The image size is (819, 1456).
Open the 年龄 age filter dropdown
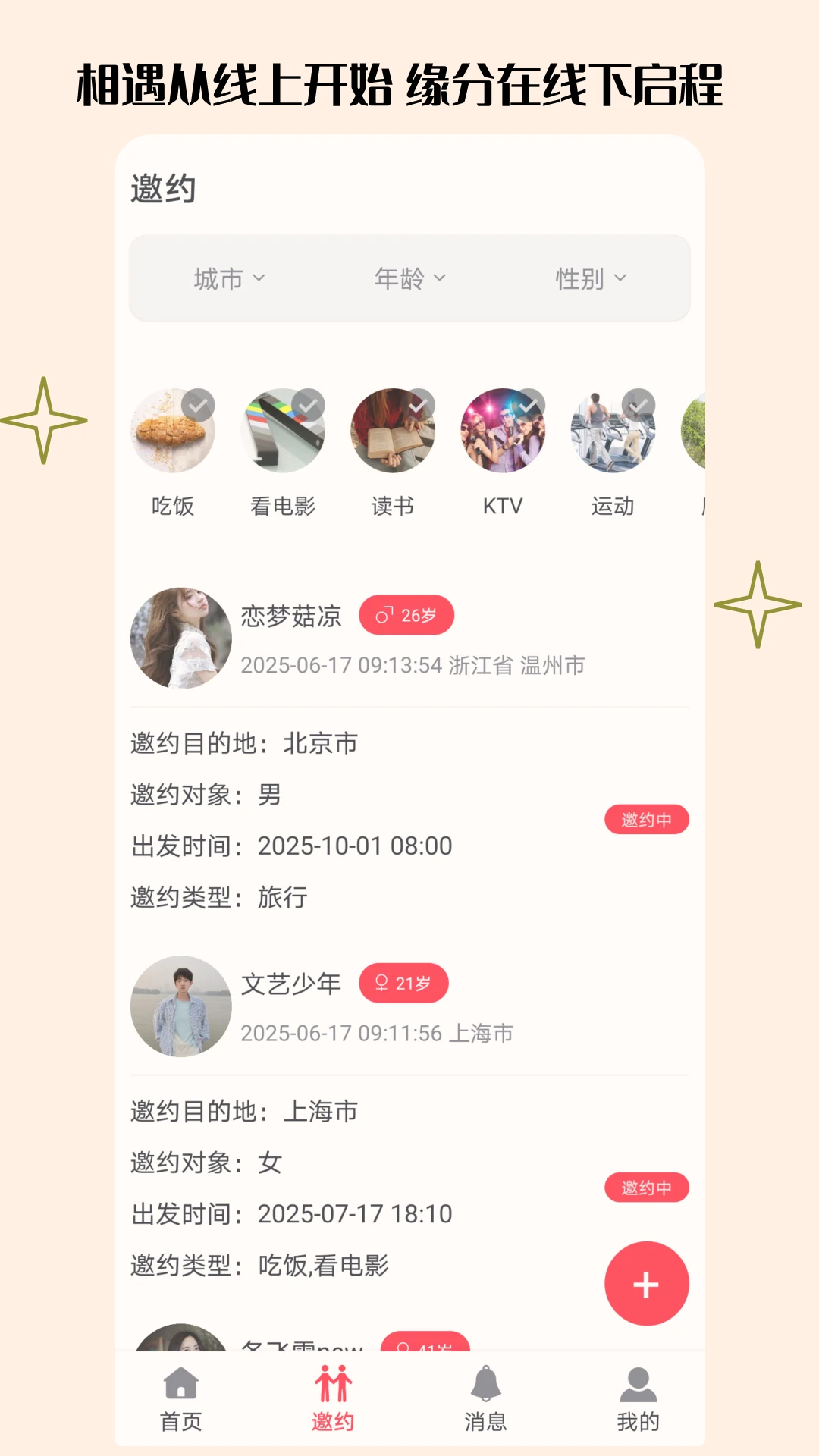point(408,279)
